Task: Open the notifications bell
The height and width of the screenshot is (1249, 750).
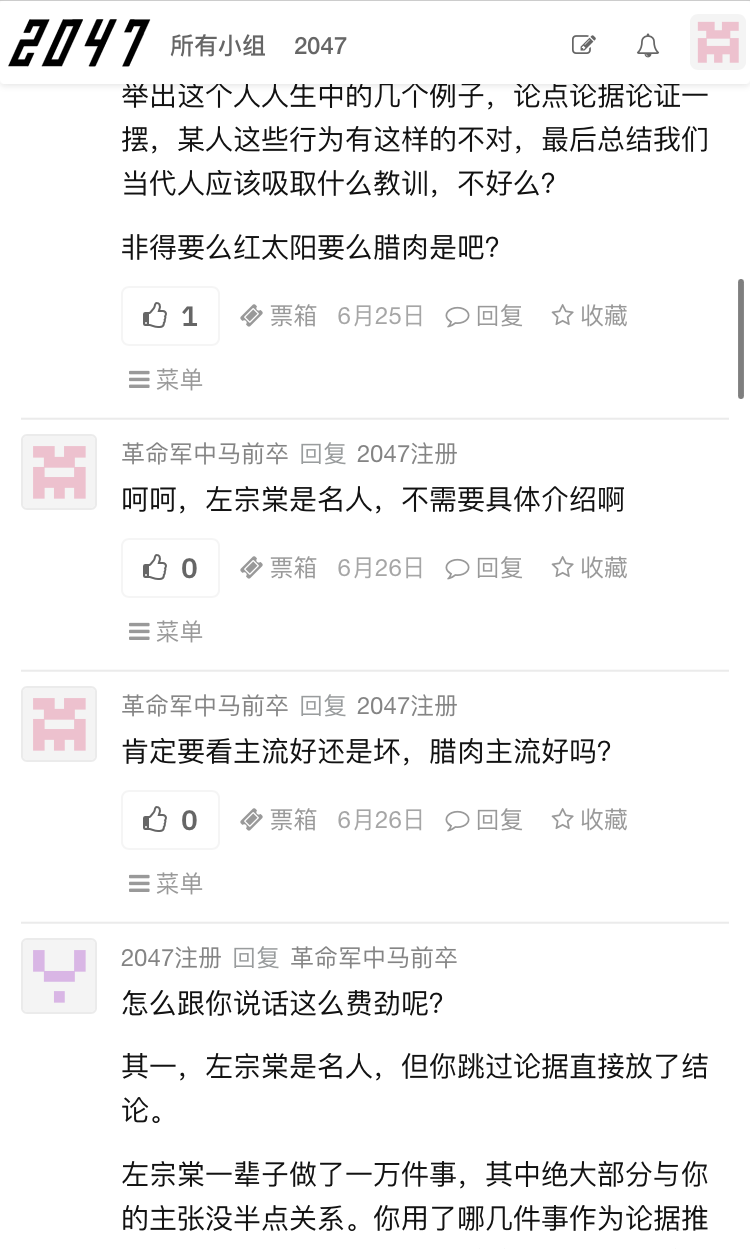Action: click(648, 45)
